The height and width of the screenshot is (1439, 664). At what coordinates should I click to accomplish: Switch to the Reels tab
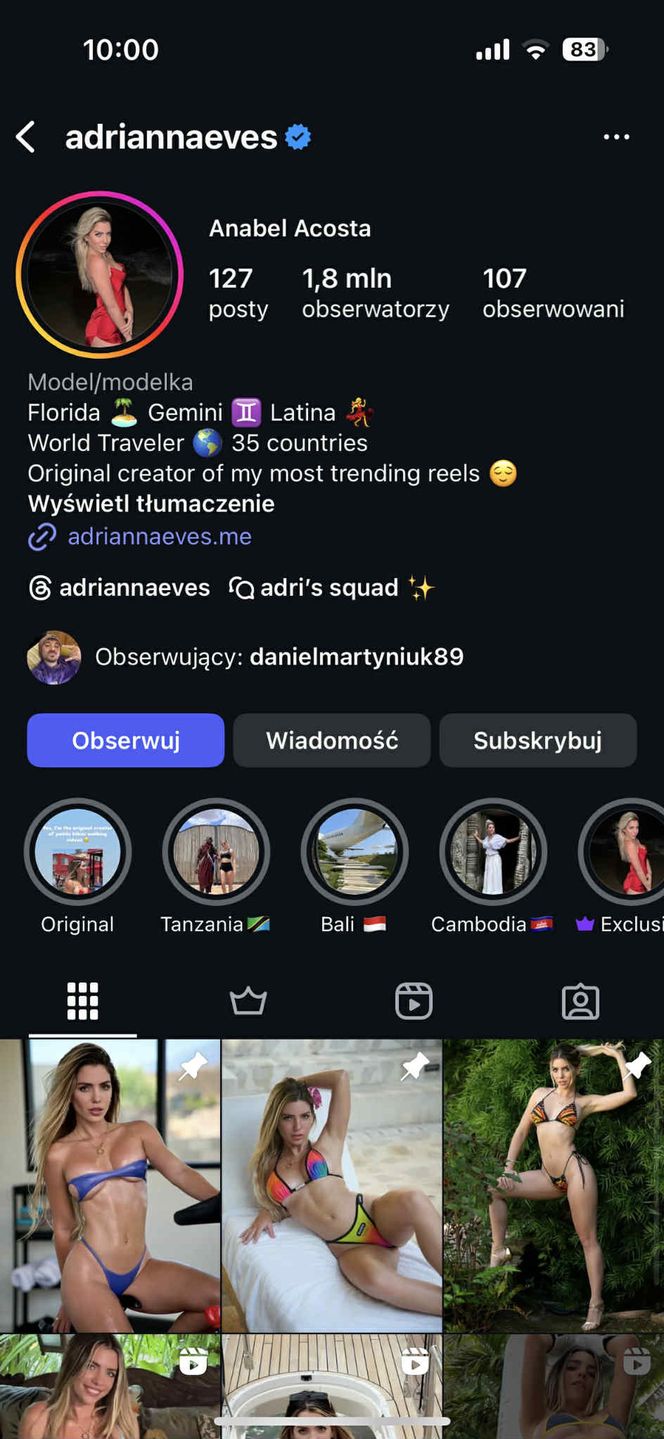pos(413,1000)
